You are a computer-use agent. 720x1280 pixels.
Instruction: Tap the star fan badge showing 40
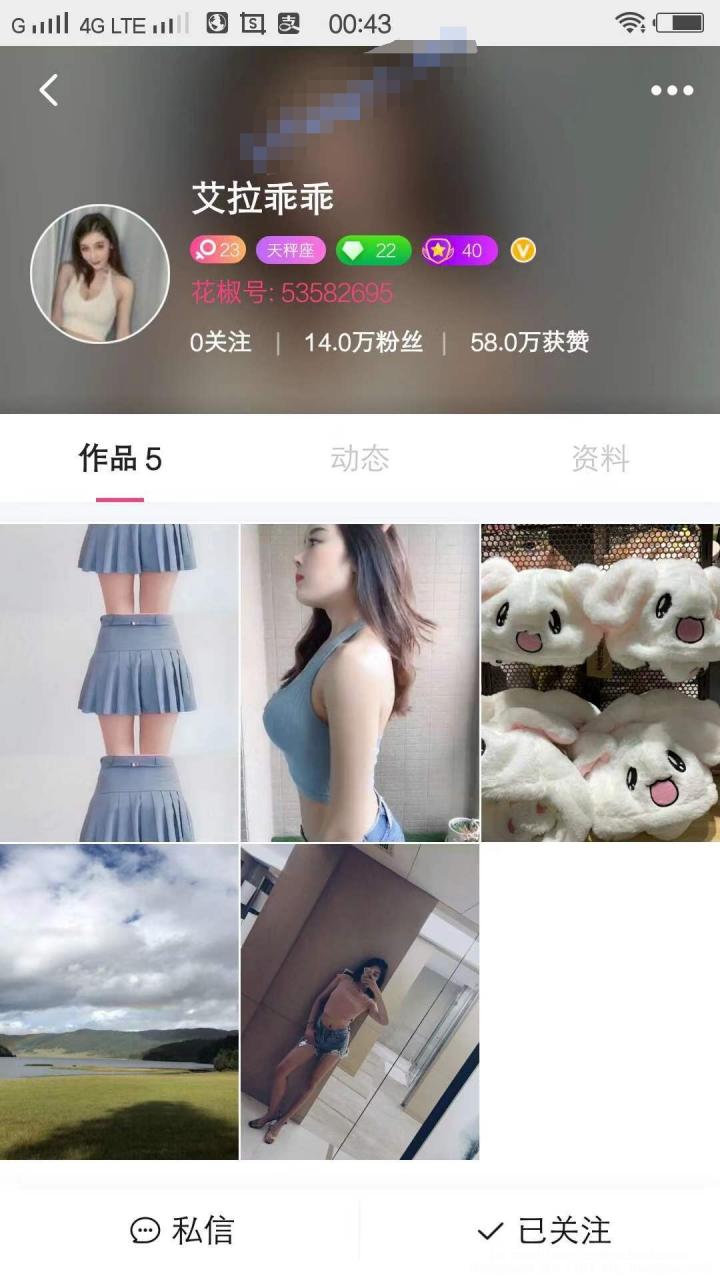458,251
